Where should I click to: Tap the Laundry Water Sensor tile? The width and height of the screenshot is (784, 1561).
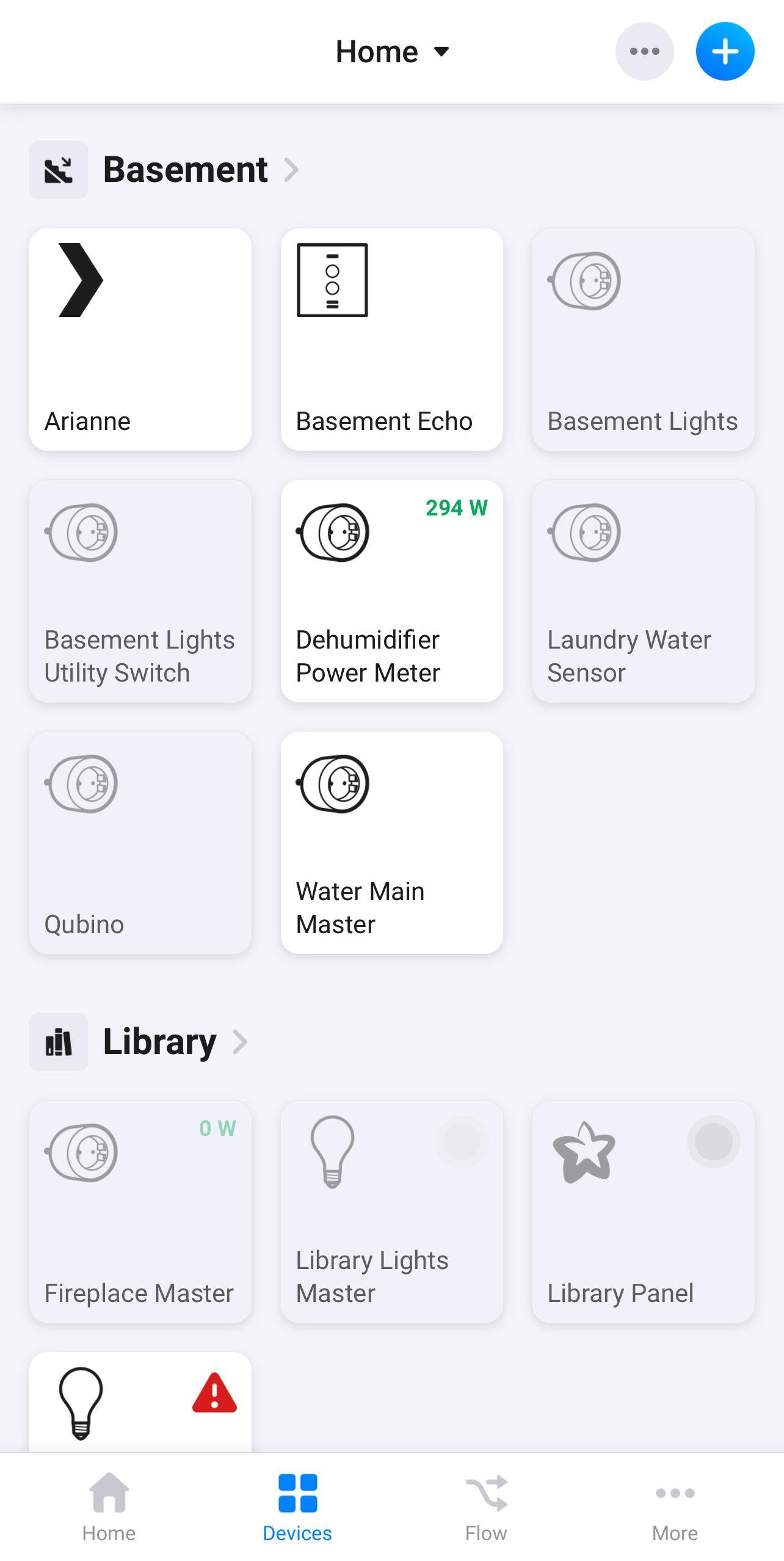tap(643, 591)
